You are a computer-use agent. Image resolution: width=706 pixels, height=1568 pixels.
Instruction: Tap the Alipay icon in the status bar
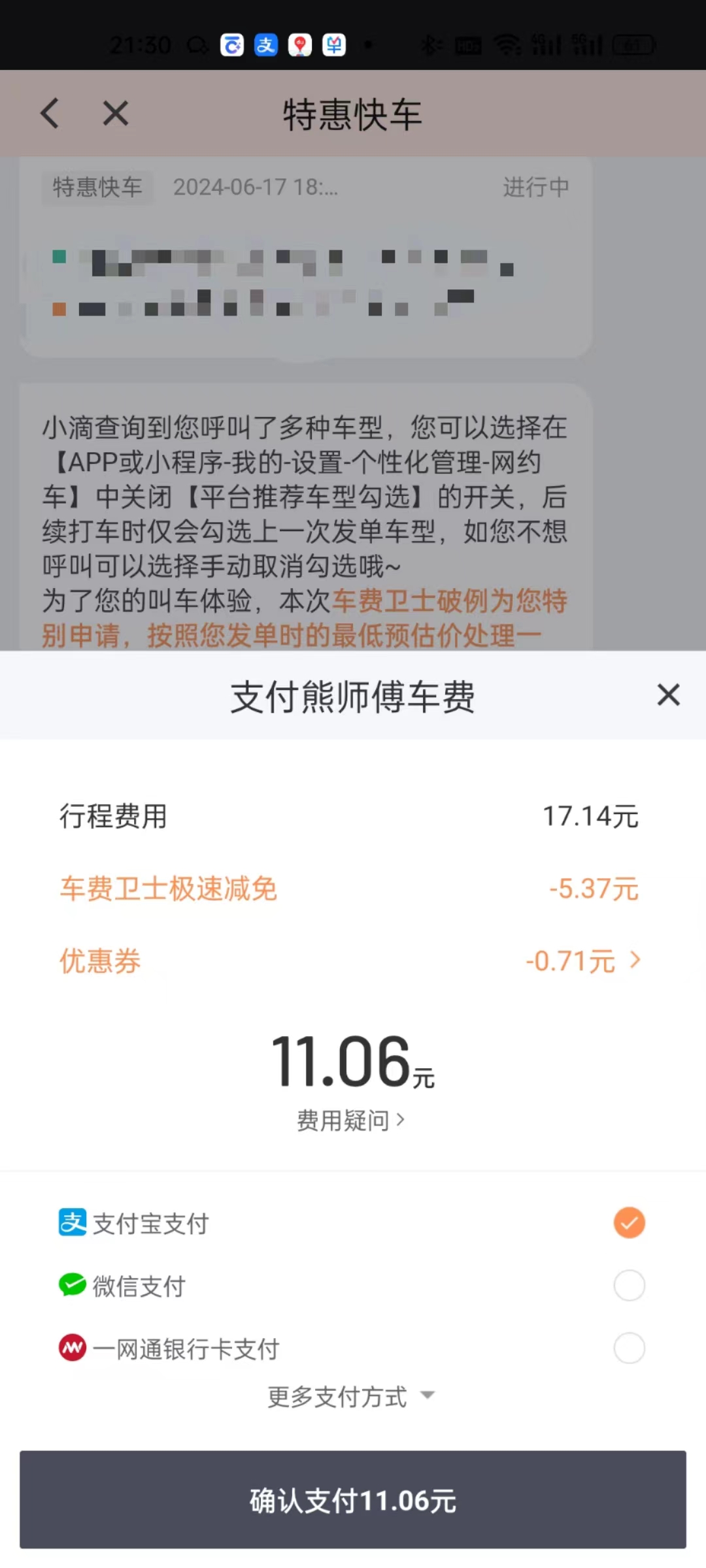click(x=265, y=45)
